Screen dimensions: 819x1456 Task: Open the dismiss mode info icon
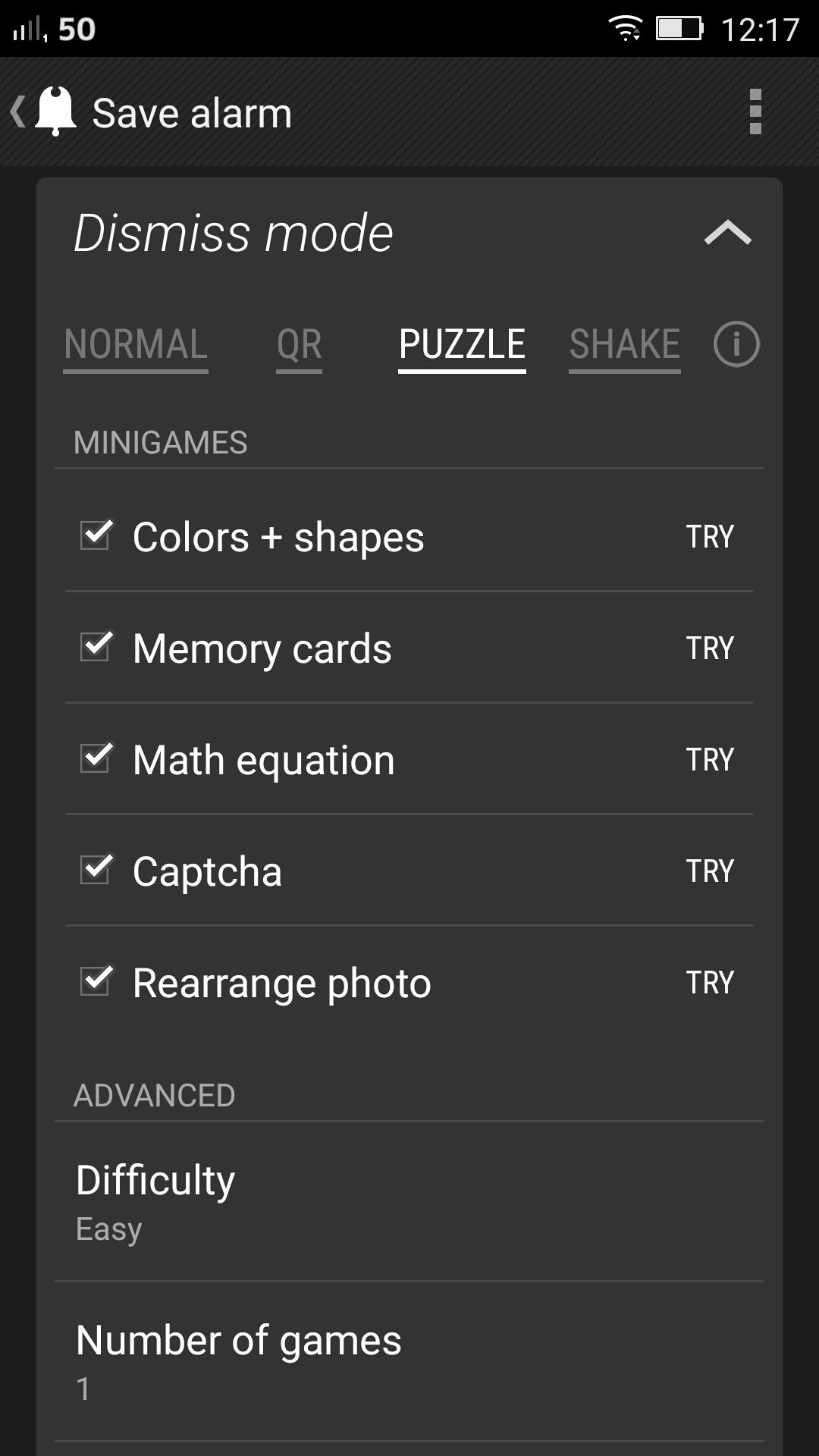click(x=736, y=344)
